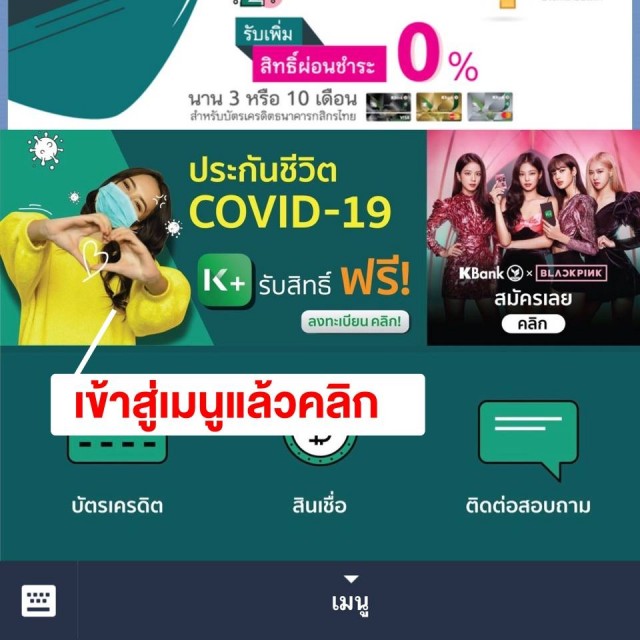Open the สินเชื่อ menu item

[319, 470]
